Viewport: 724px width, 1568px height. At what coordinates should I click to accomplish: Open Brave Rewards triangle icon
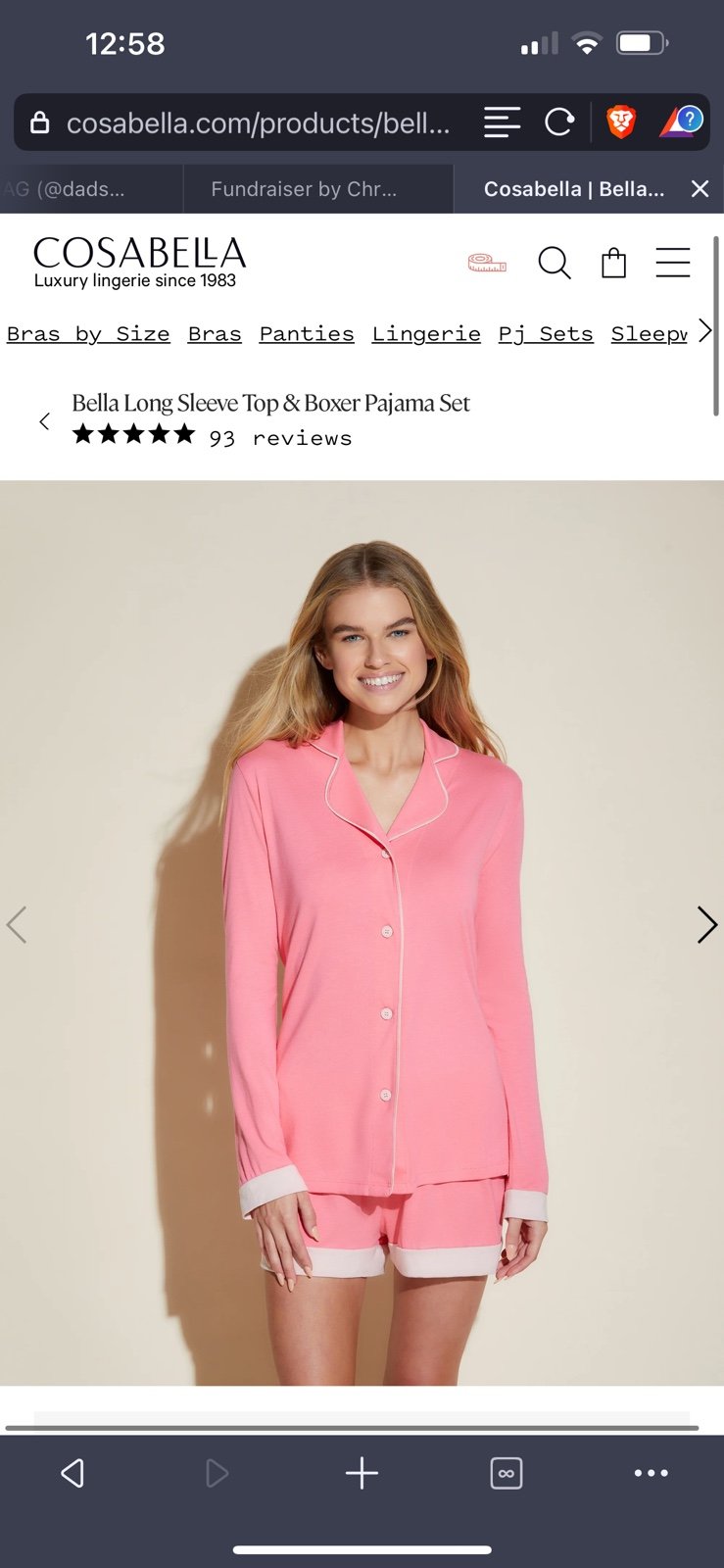(682, 122)
